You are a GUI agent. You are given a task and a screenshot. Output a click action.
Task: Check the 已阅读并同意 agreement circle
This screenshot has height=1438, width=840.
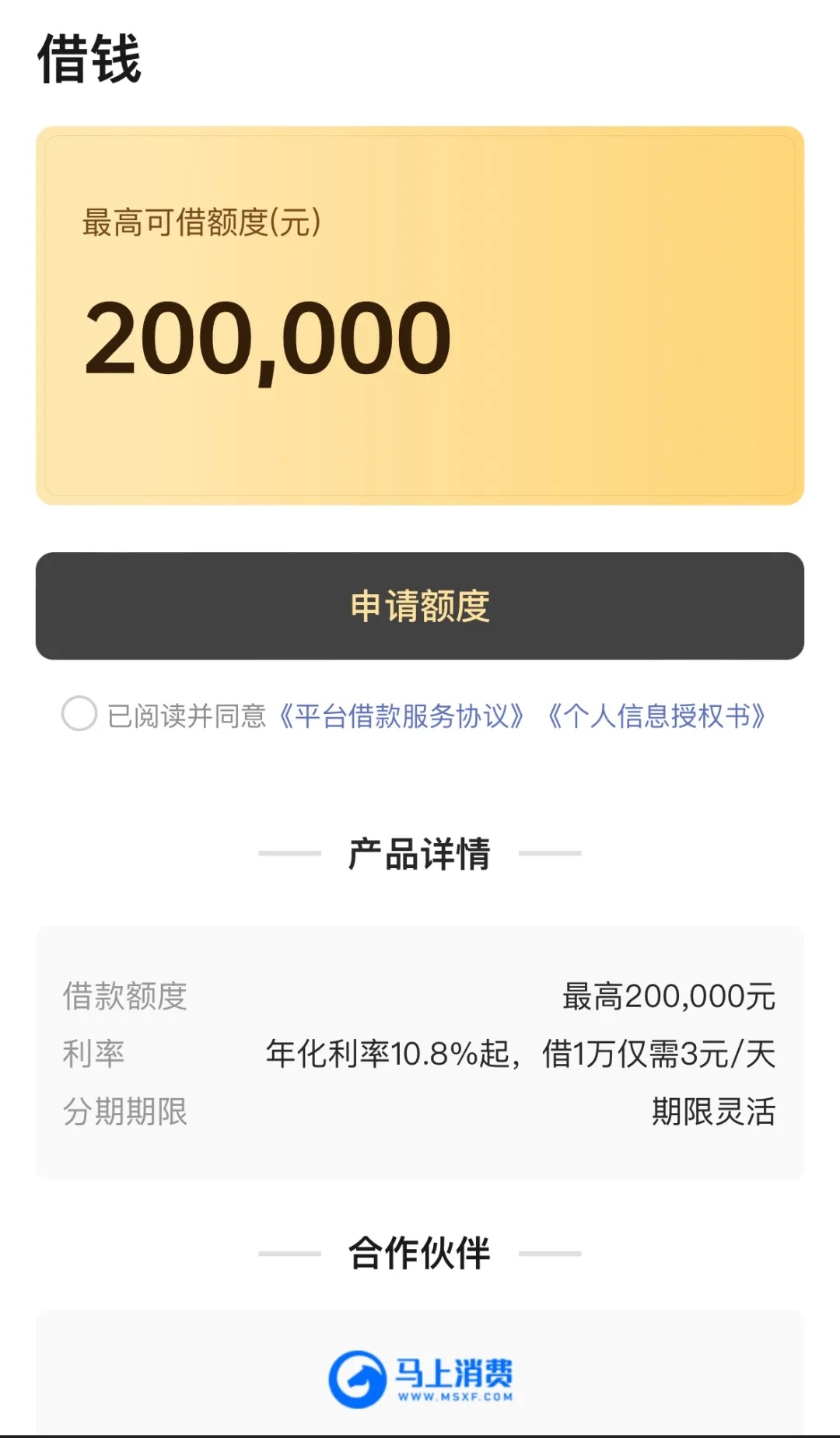click(x=79, y=714)
